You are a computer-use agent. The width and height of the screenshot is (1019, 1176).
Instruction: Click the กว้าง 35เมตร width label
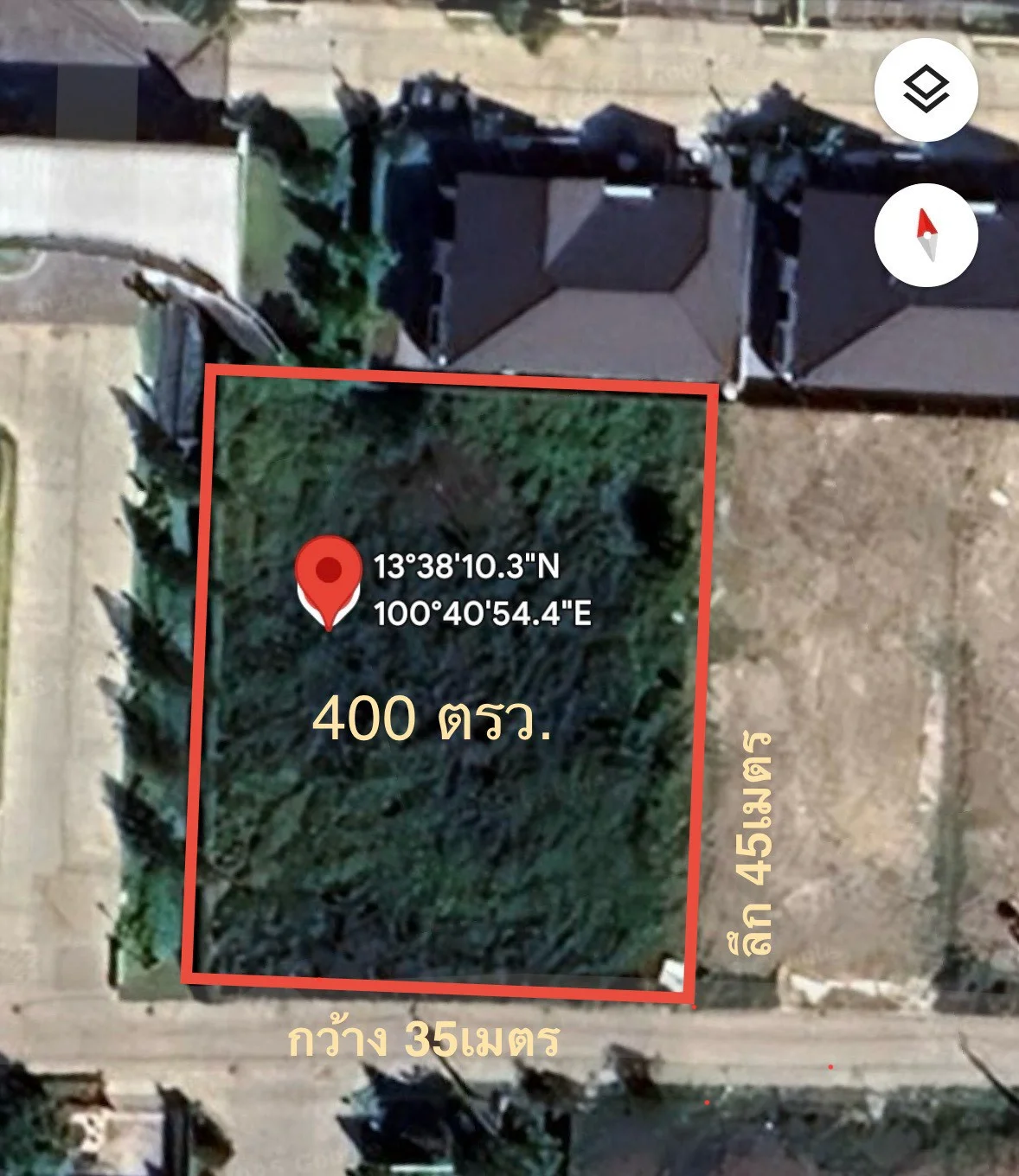point(424,1044)
